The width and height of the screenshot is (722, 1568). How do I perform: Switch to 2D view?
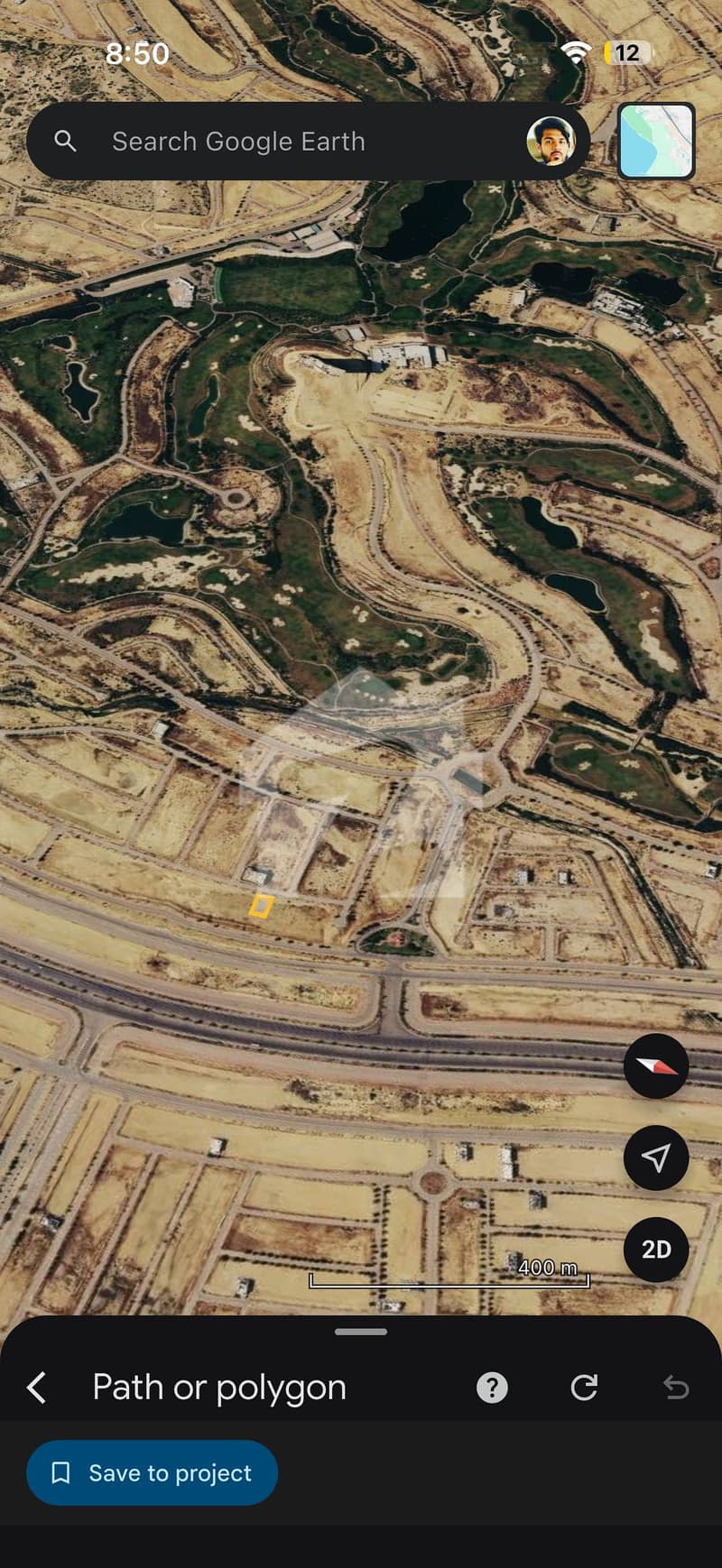[x=656, y=1250]
